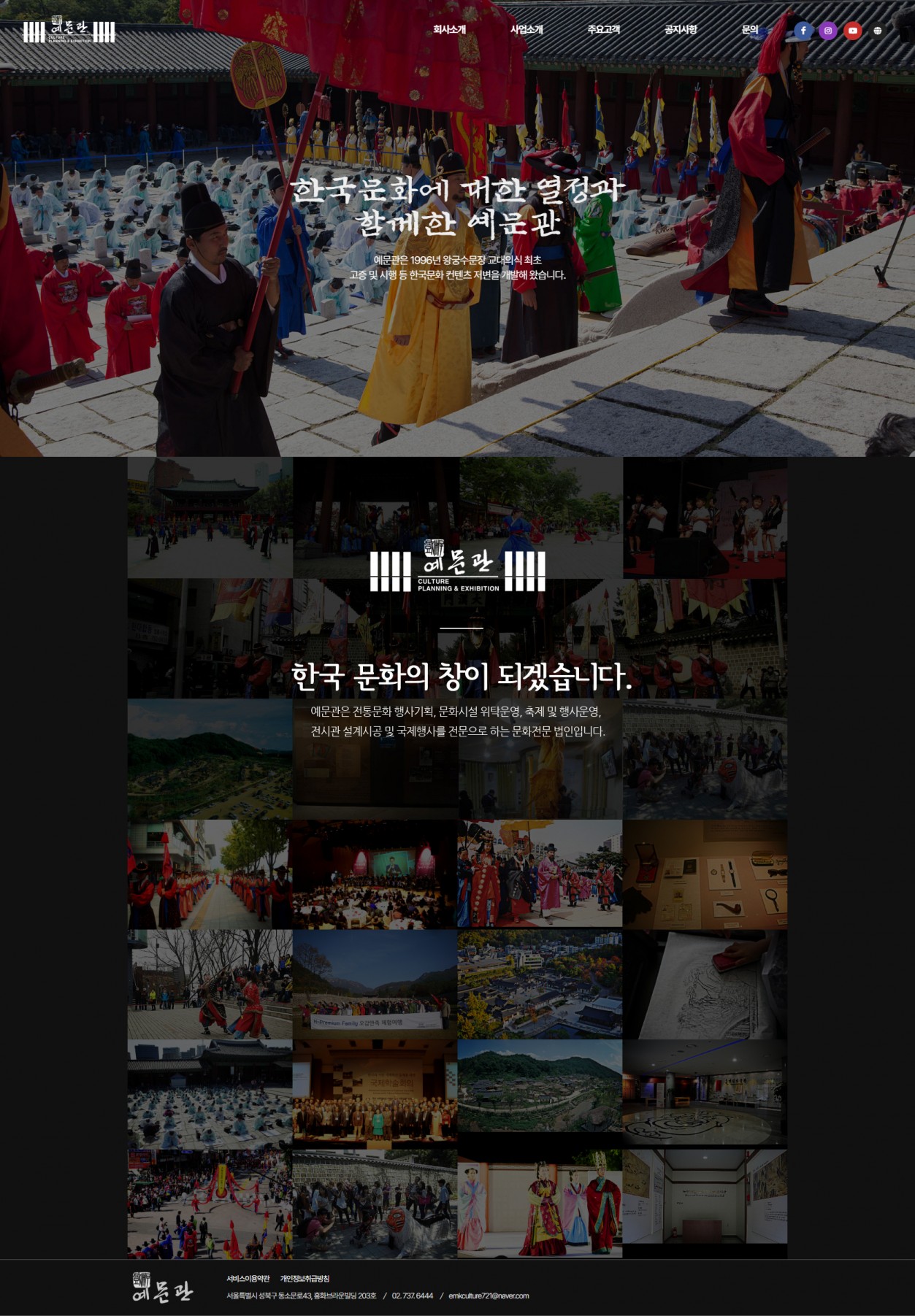This screenshot has width=915, height=1316.
Task: Open the 공지사항 notices page
Action: [x=681, y=30]
